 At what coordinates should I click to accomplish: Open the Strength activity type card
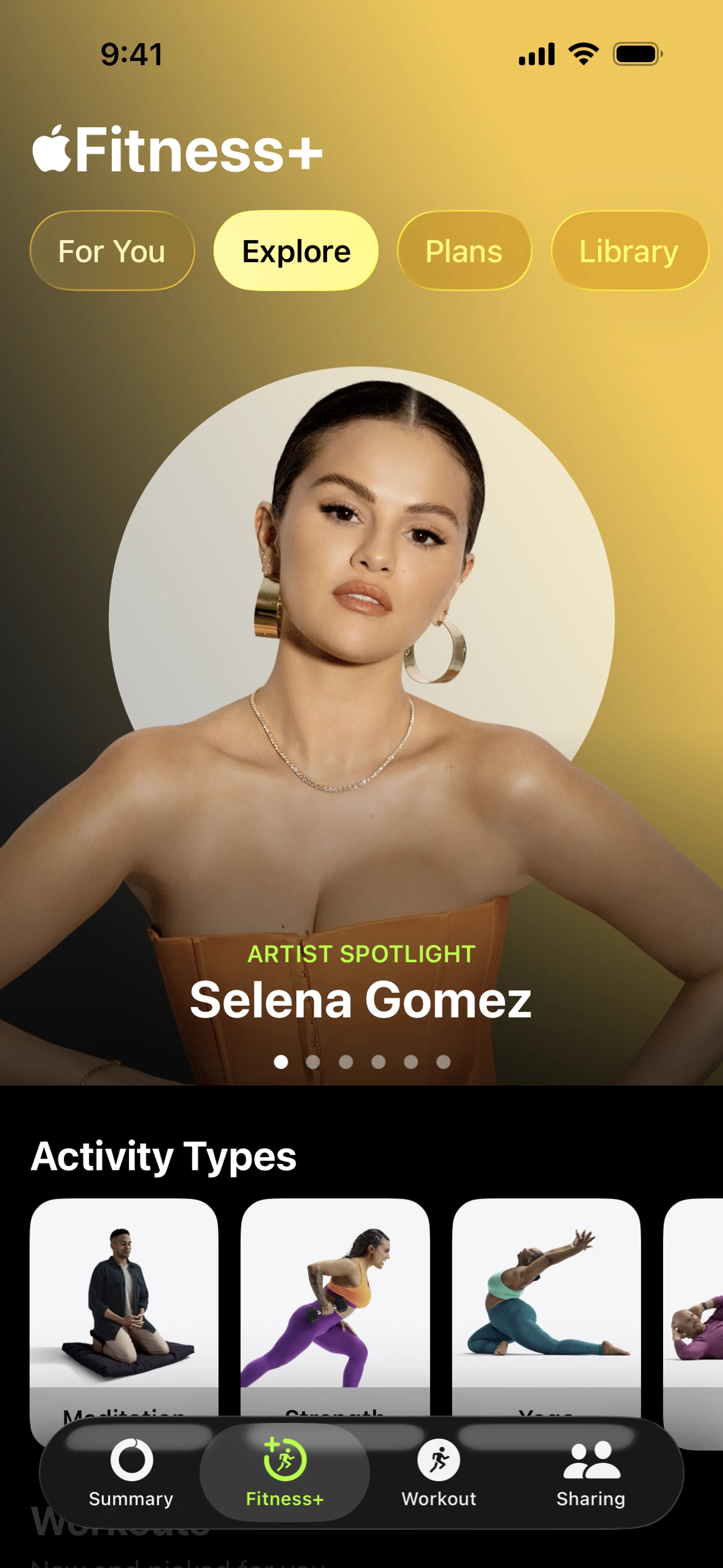[335, 1296]
